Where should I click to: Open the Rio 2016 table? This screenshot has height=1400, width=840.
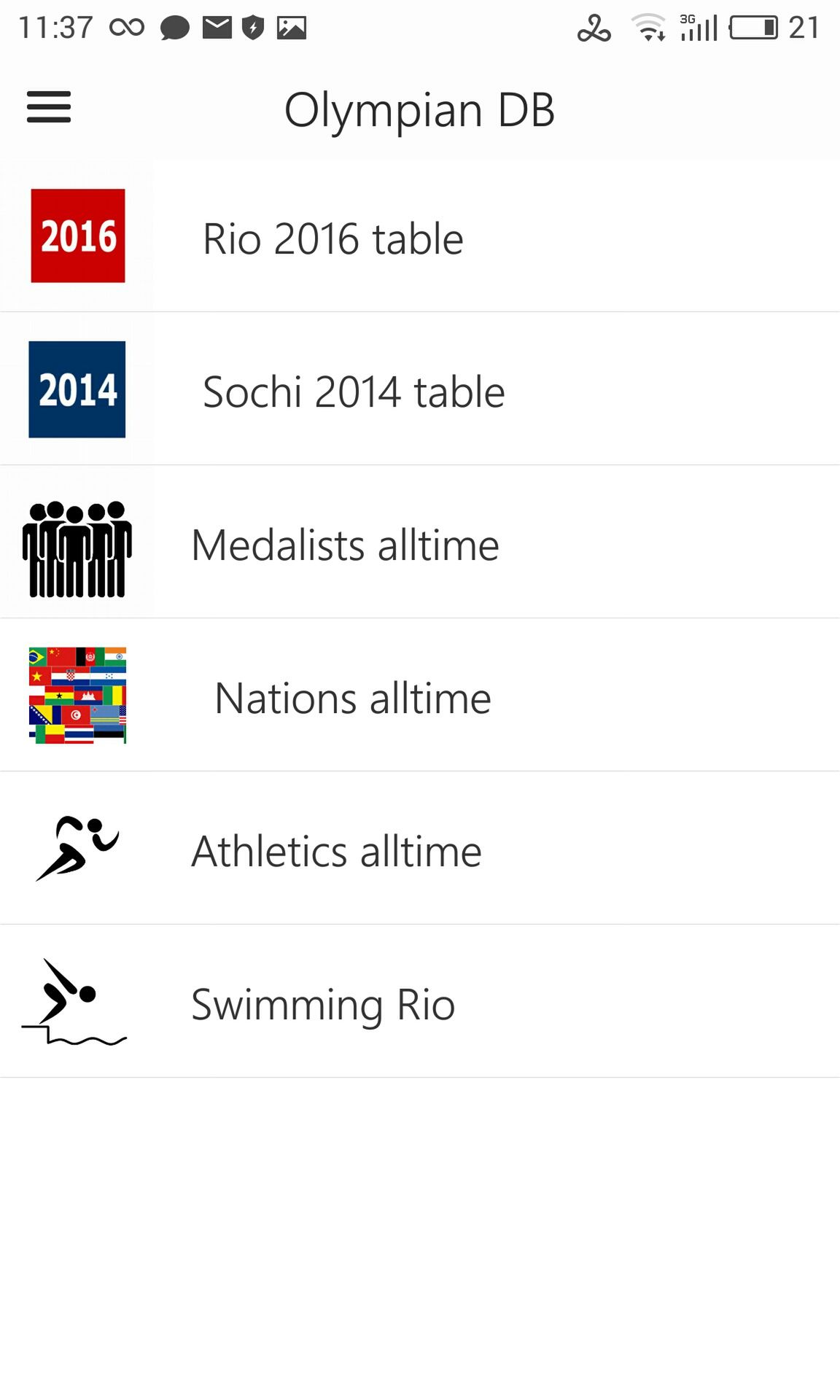[420, 236]
